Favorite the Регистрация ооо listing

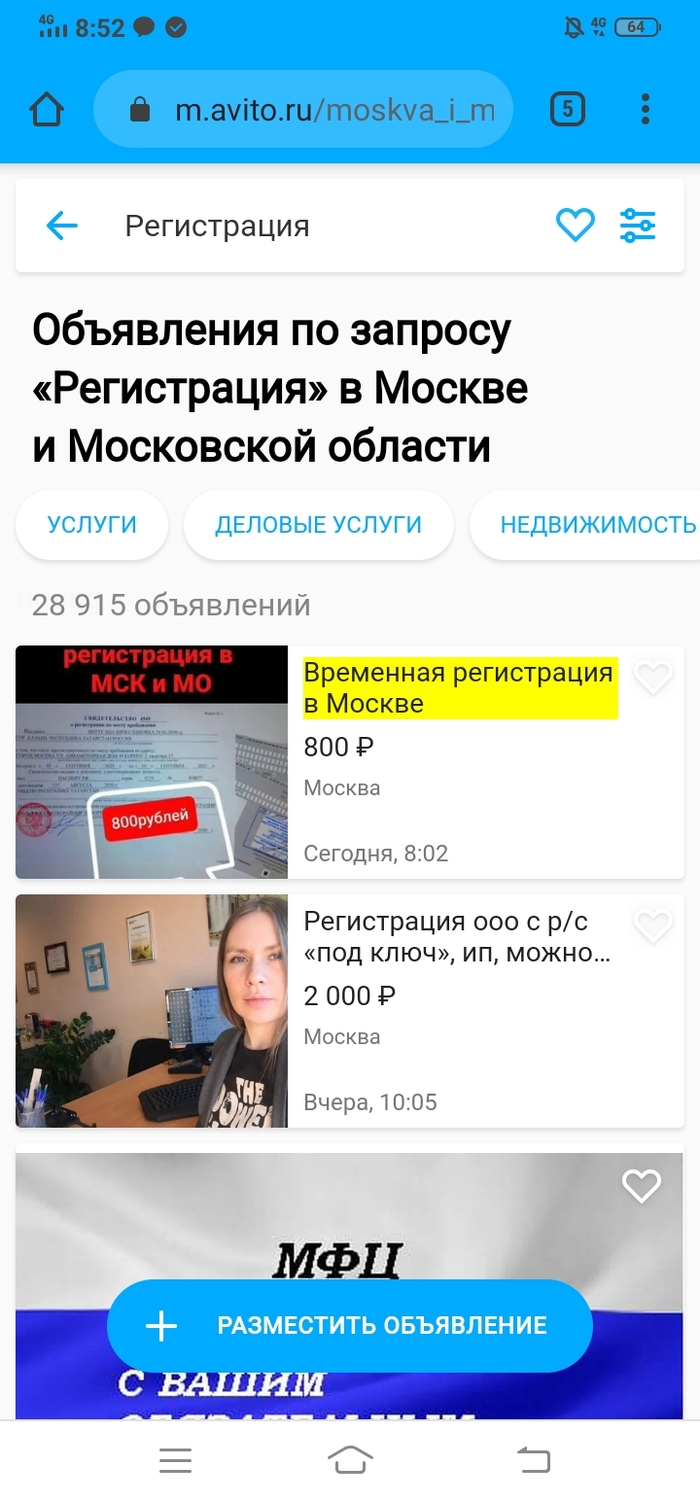[654, 927]
